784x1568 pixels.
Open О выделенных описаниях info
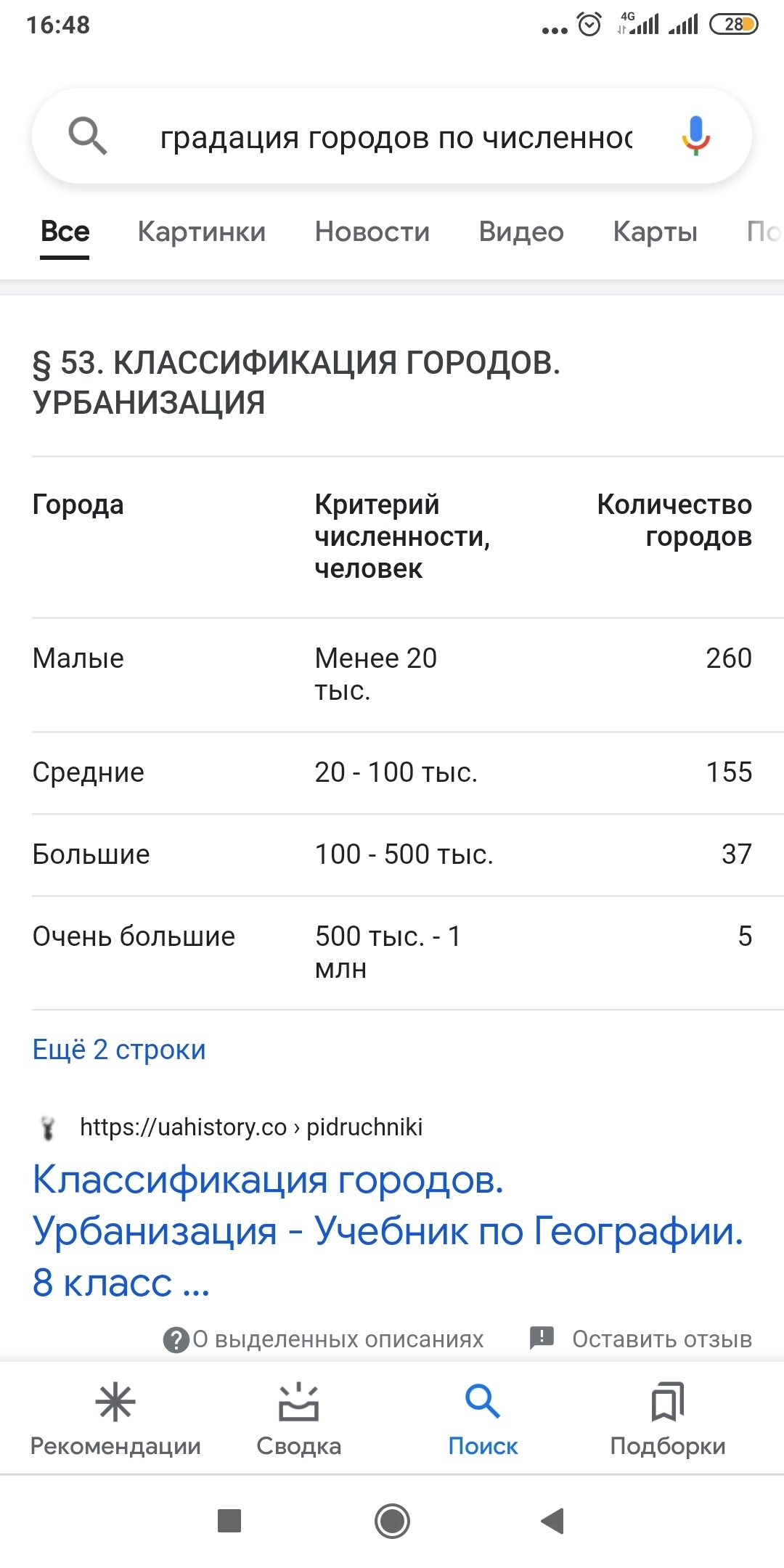[x=324, y=1339]
